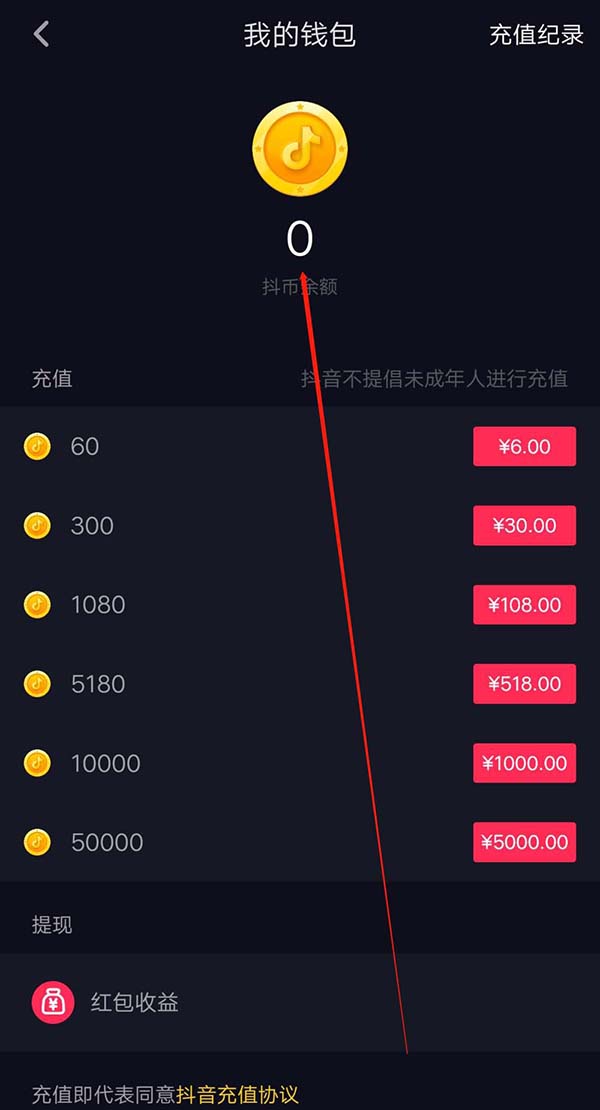Open 红包收益 red packet earnings
Image resolution: width=600 pixels, height=1110 pixels.
pos(134,1002)
